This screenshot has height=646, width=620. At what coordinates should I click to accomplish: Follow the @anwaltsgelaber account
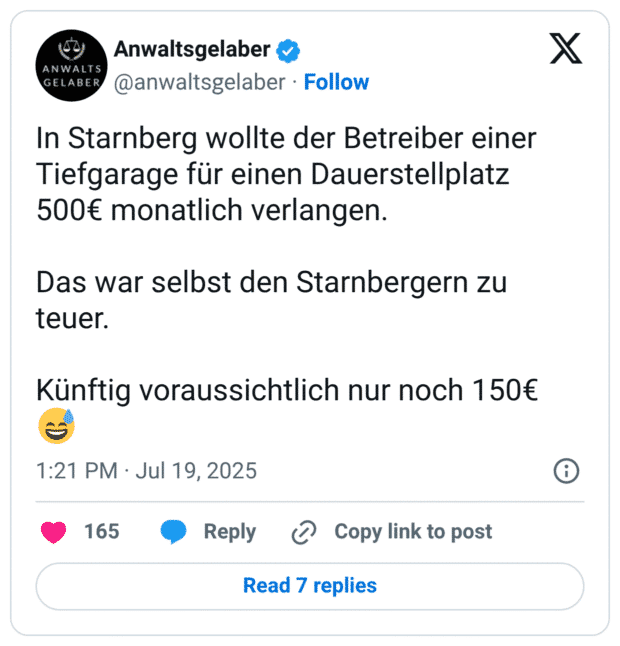(336, 82)
